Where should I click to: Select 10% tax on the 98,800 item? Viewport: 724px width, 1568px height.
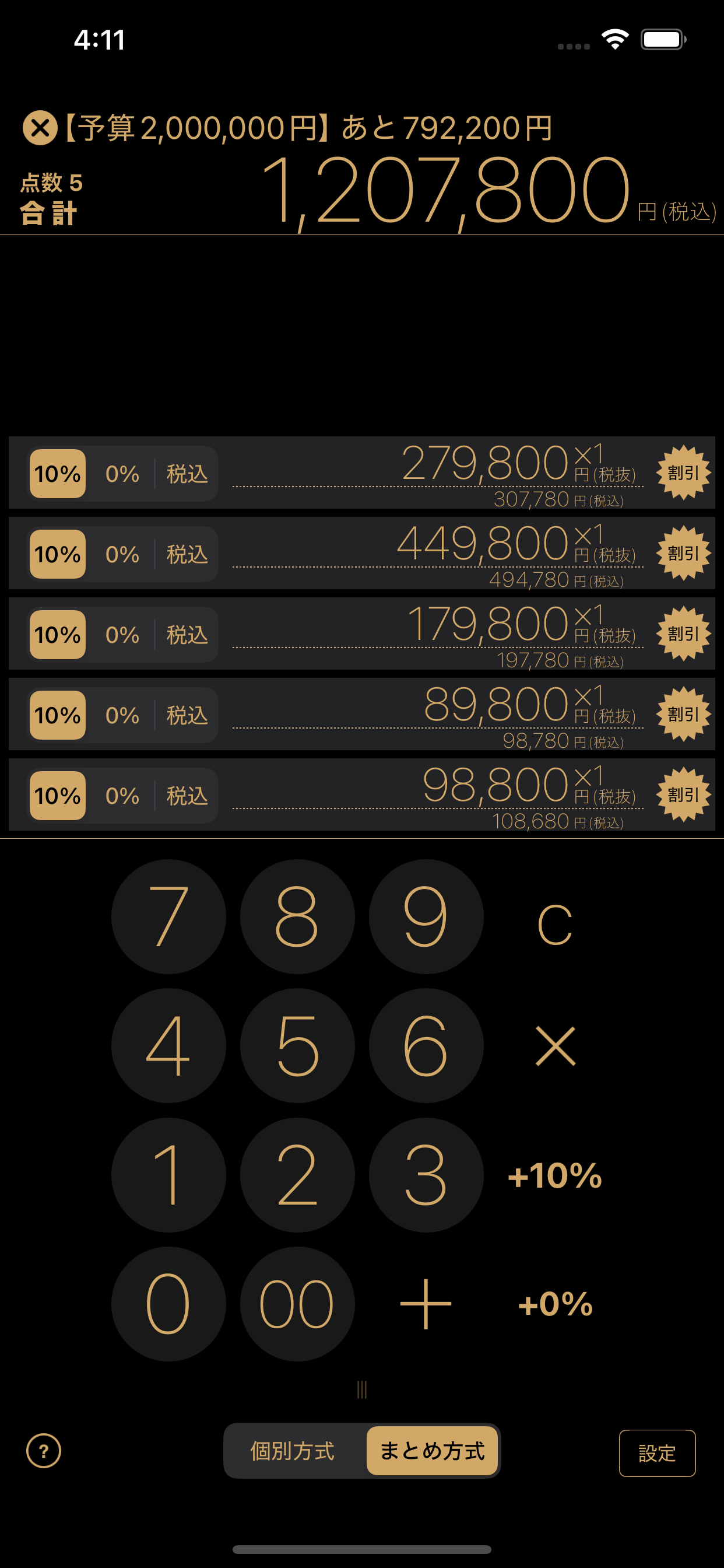(58, 795)
